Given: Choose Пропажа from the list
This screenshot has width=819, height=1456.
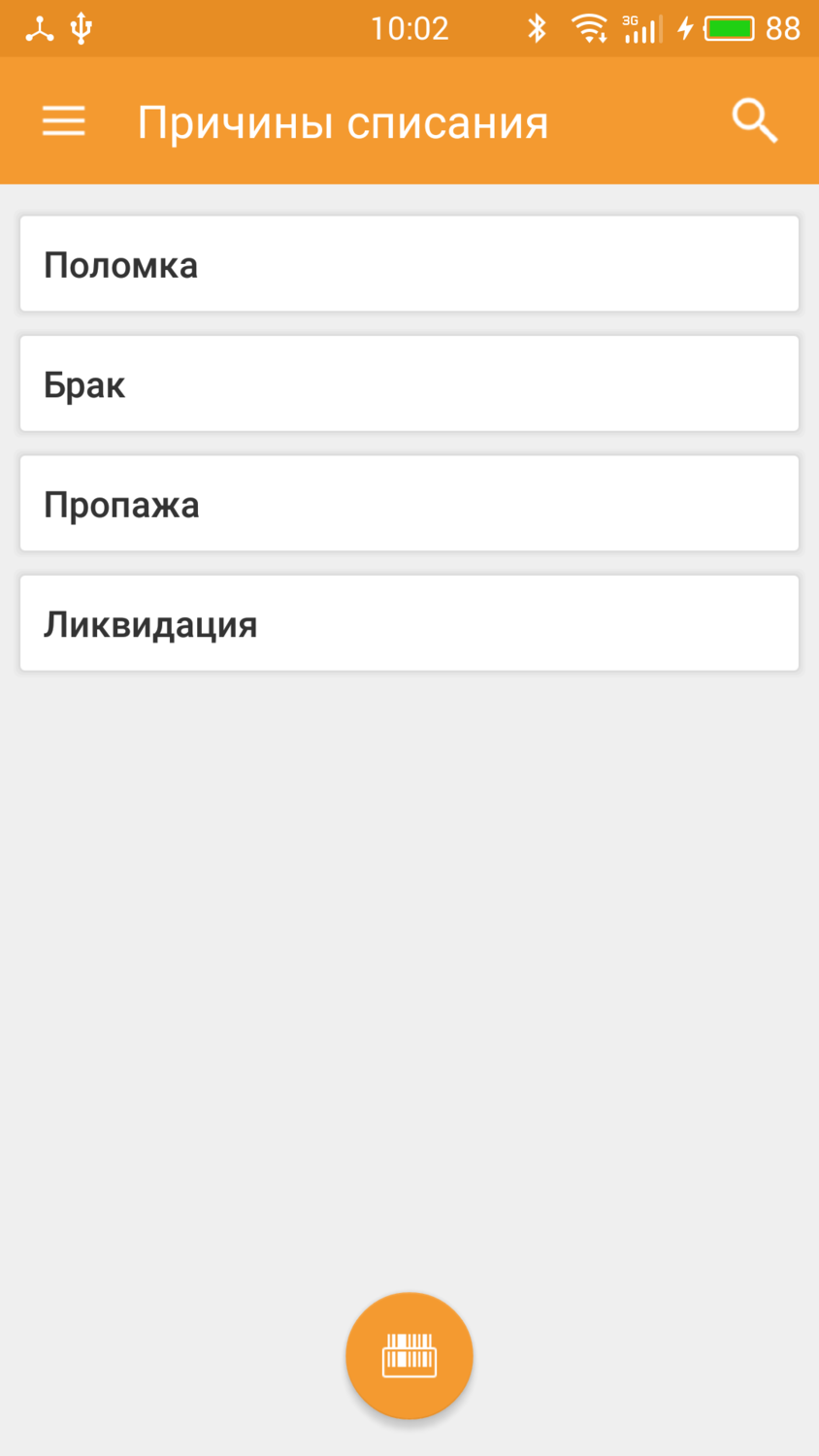Looking at the screenshot, I should click(409, 503).
